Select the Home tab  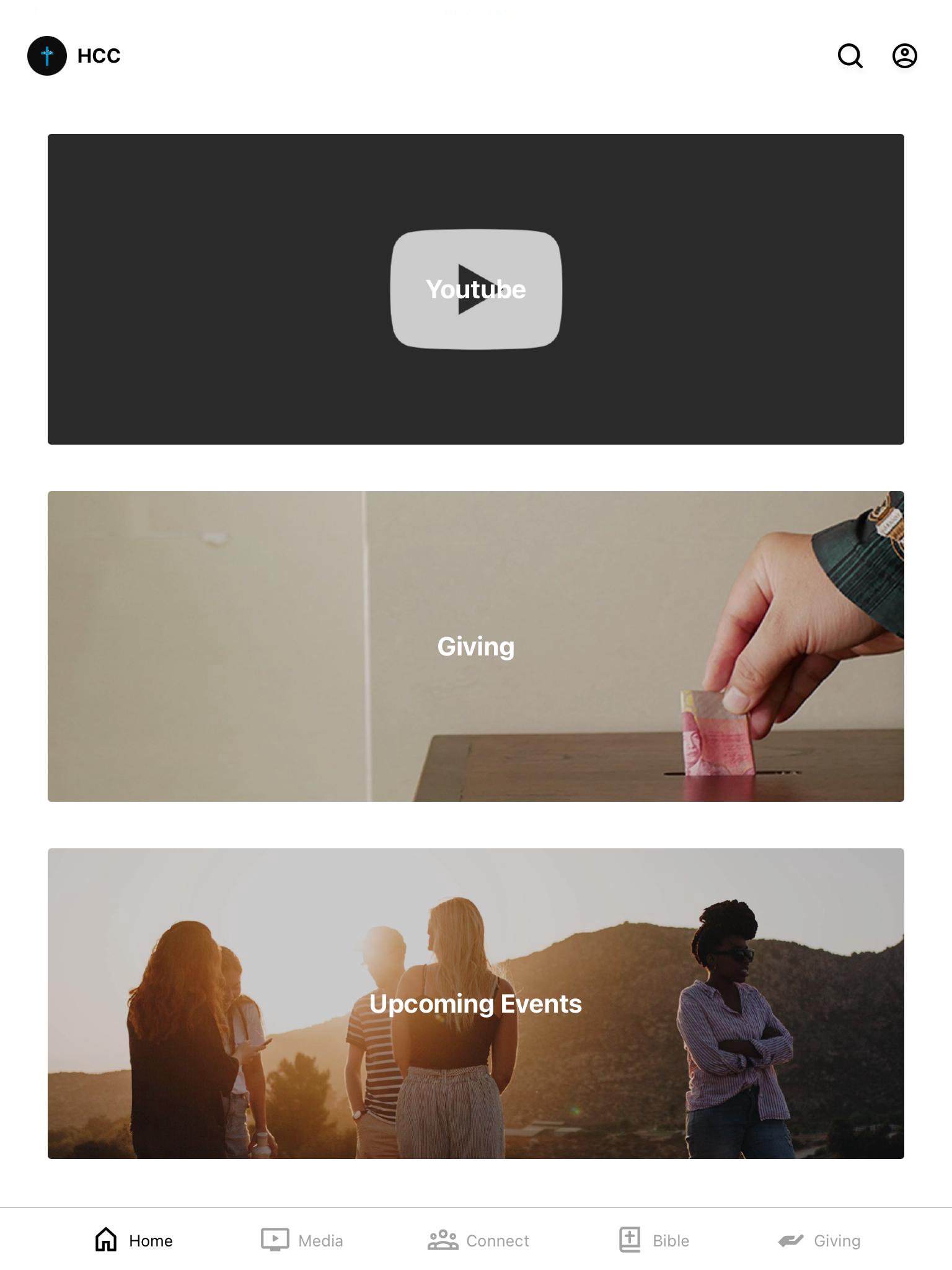[134, 1240]
